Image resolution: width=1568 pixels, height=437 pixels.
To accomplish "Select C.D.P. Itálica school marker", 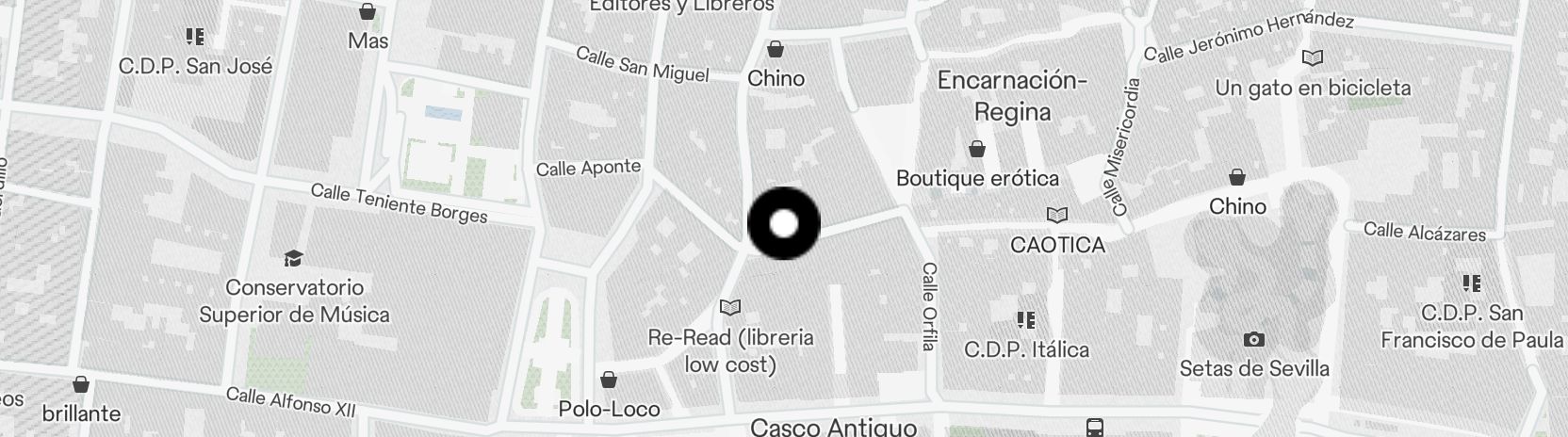I will (x=1025, y=321).
